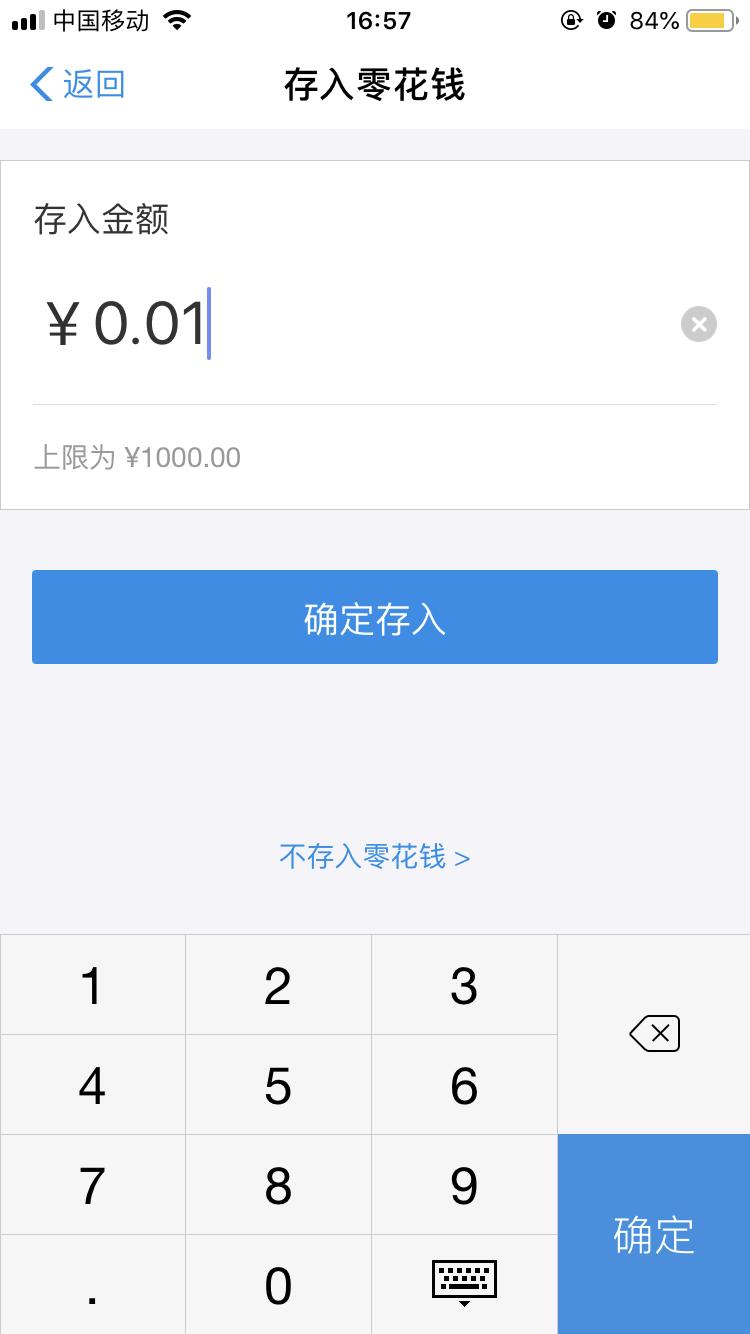Viewport: 750px width, 1334px height.
Task: Open the 不存入零花钱 link
Action: click(x=375, y=857)
